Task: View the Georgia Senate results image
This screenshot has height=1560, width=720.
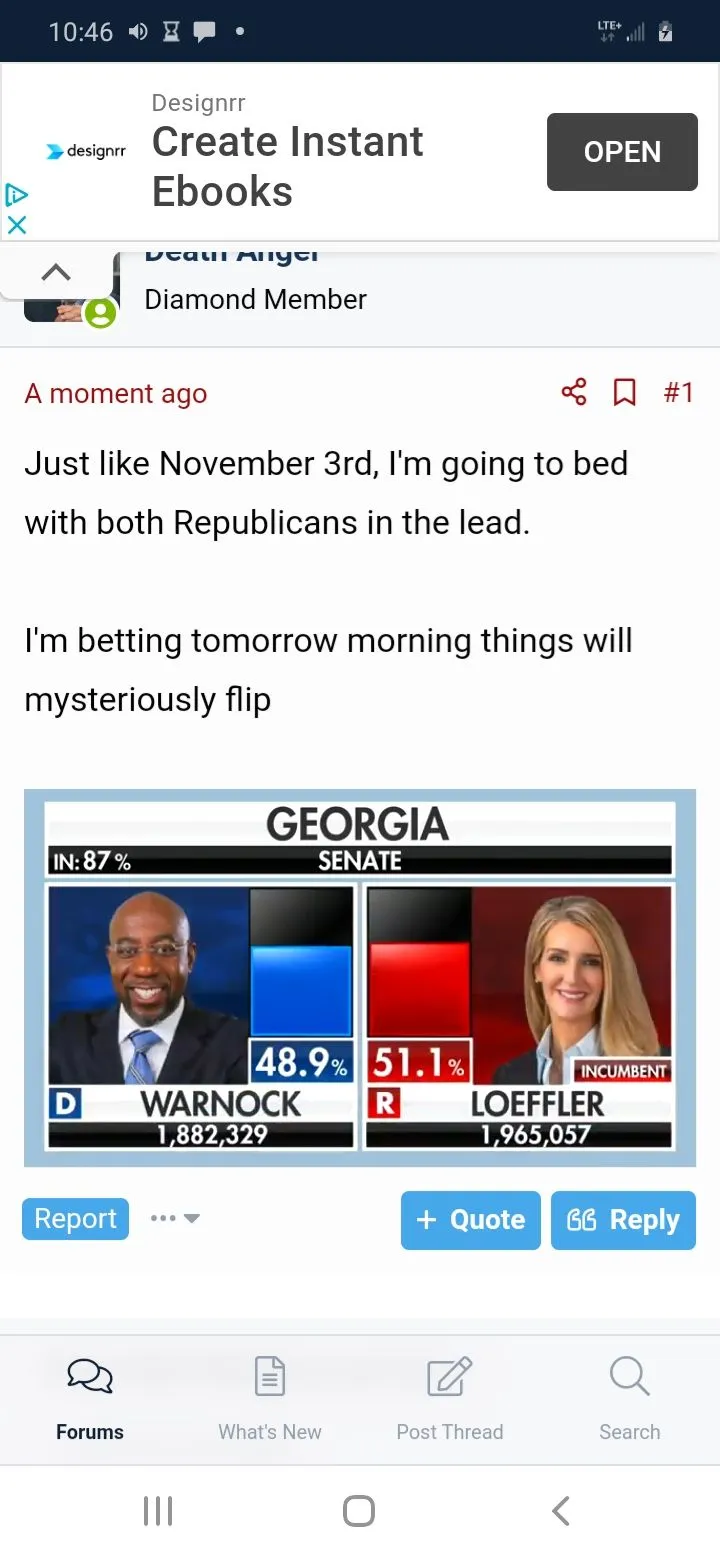Action: 360,977
